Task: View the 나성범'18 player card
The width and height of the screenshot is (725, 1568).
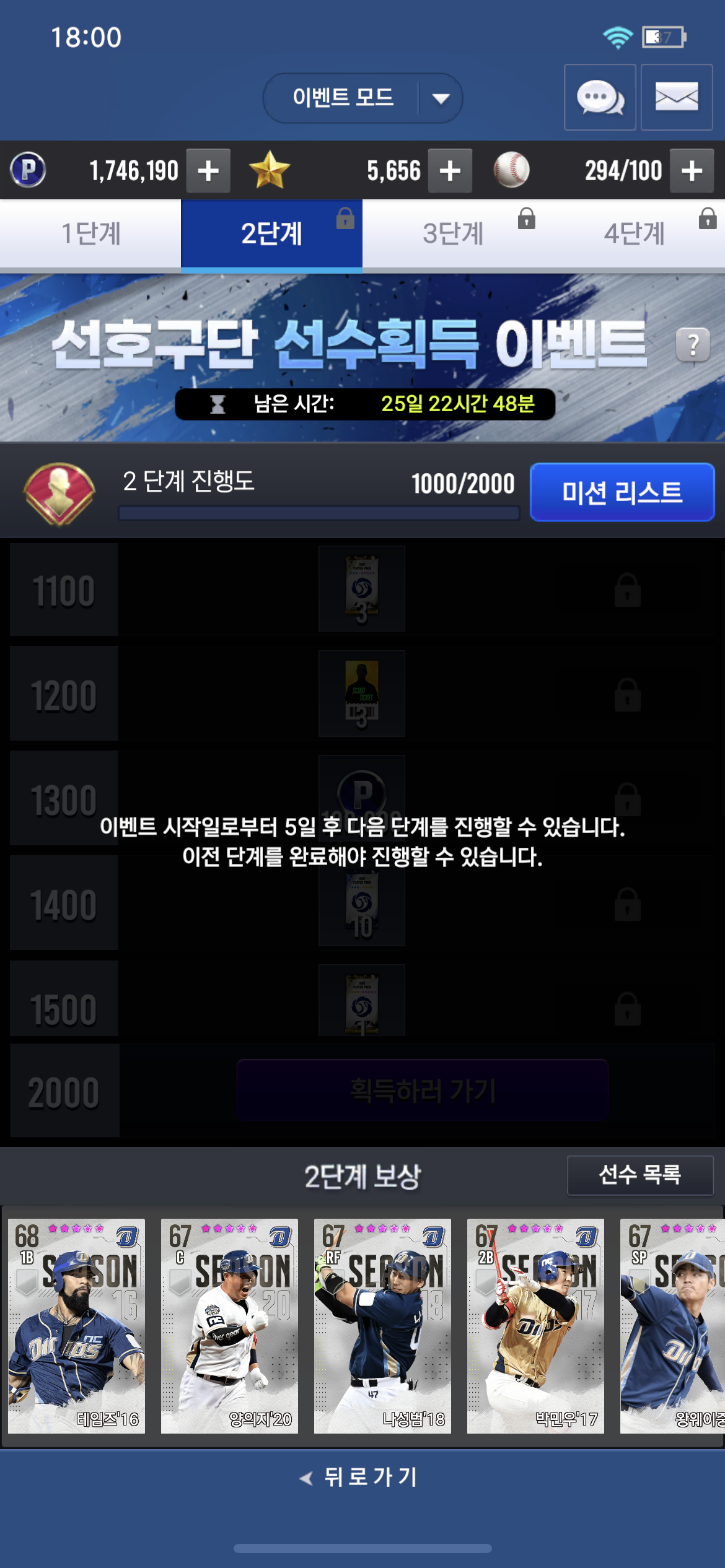Action: coord(382,1326)
